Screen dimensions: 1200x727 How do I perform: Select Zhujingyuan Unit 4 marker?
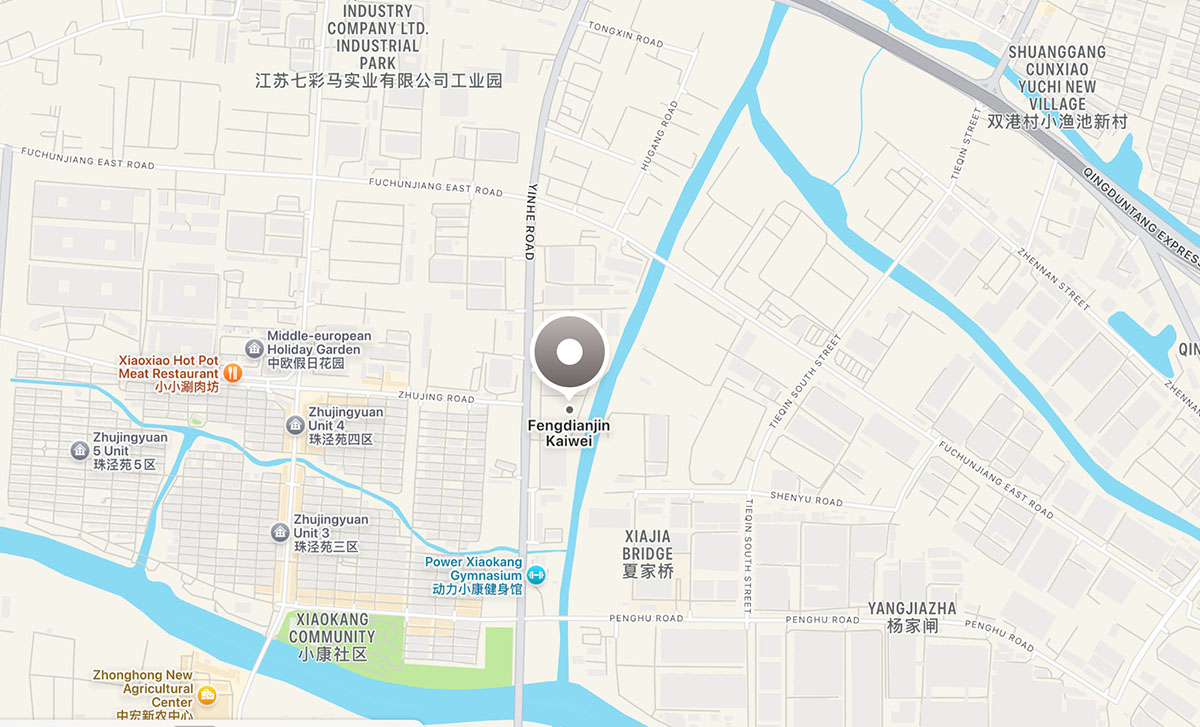point(294,425)
